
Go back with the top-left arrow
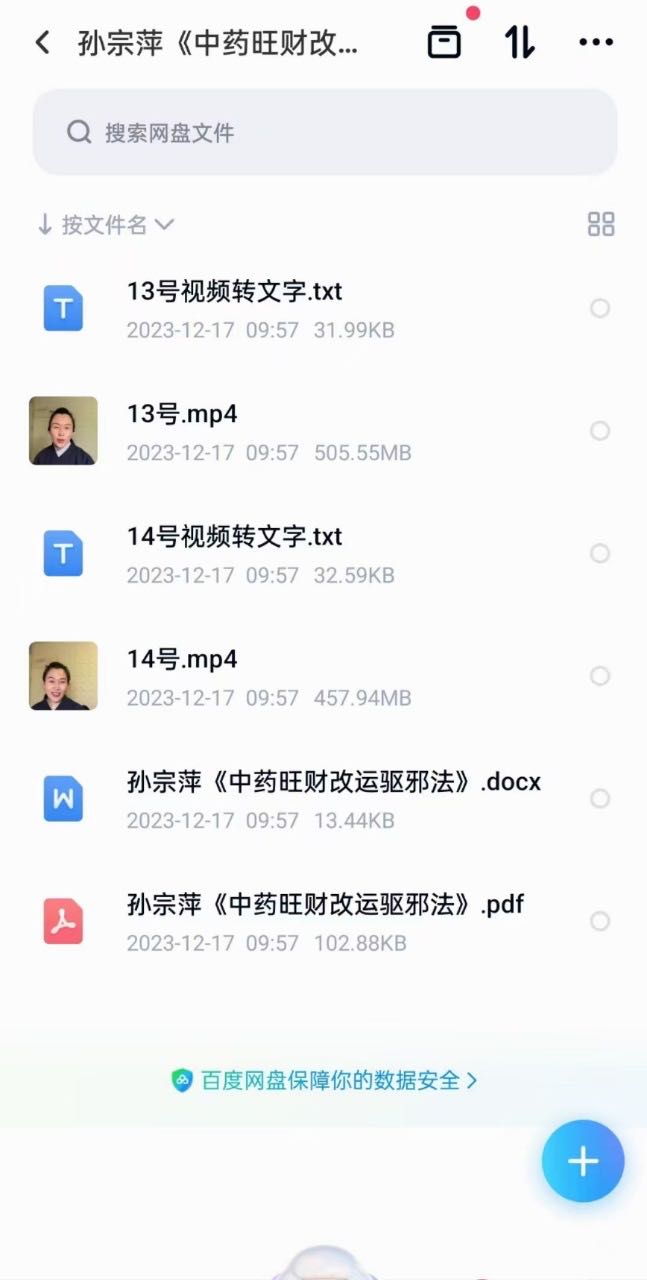(42, 42)
